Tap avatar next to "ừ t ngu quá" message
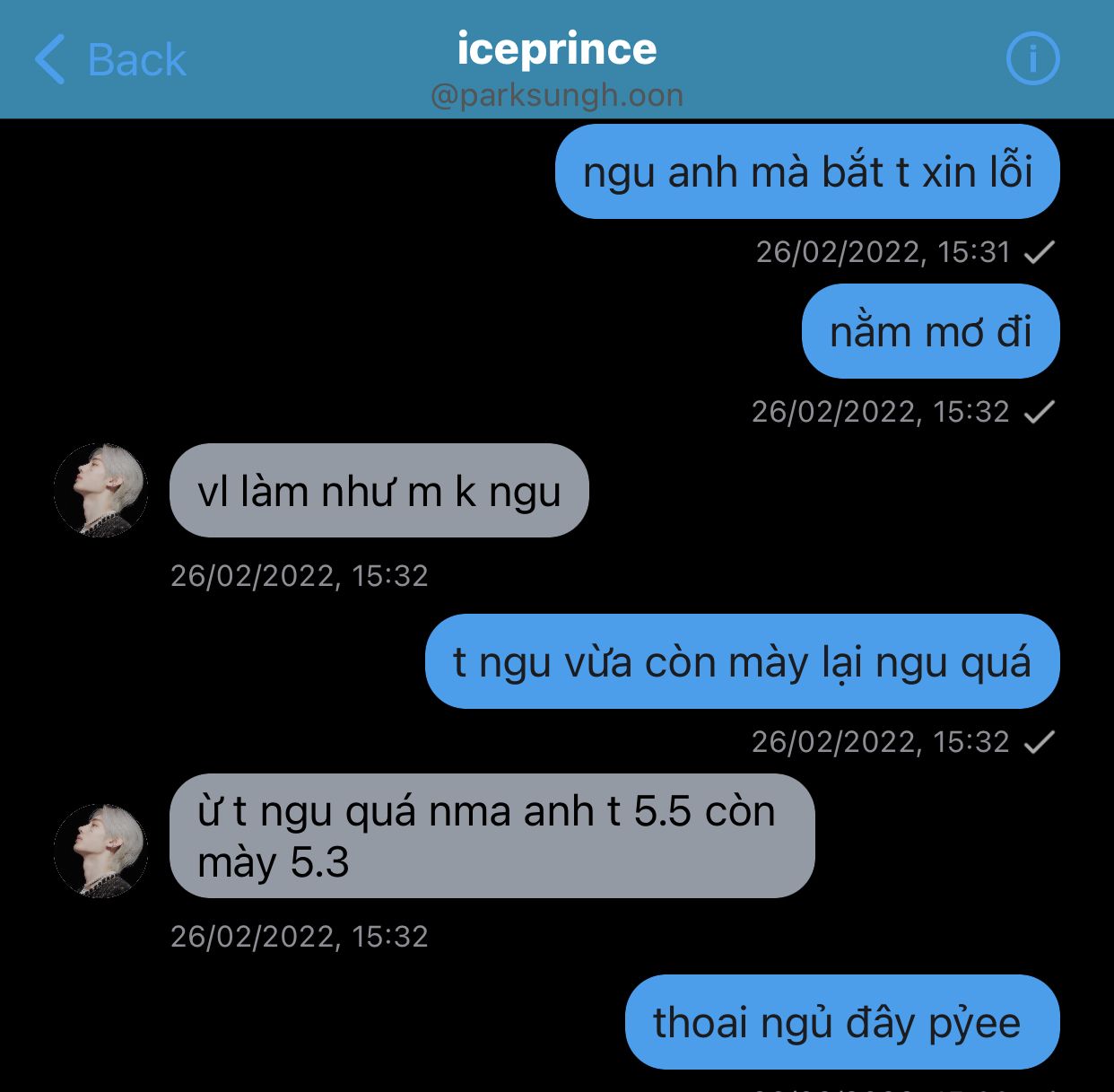The image size is (1114, 1092). point(100,851)
